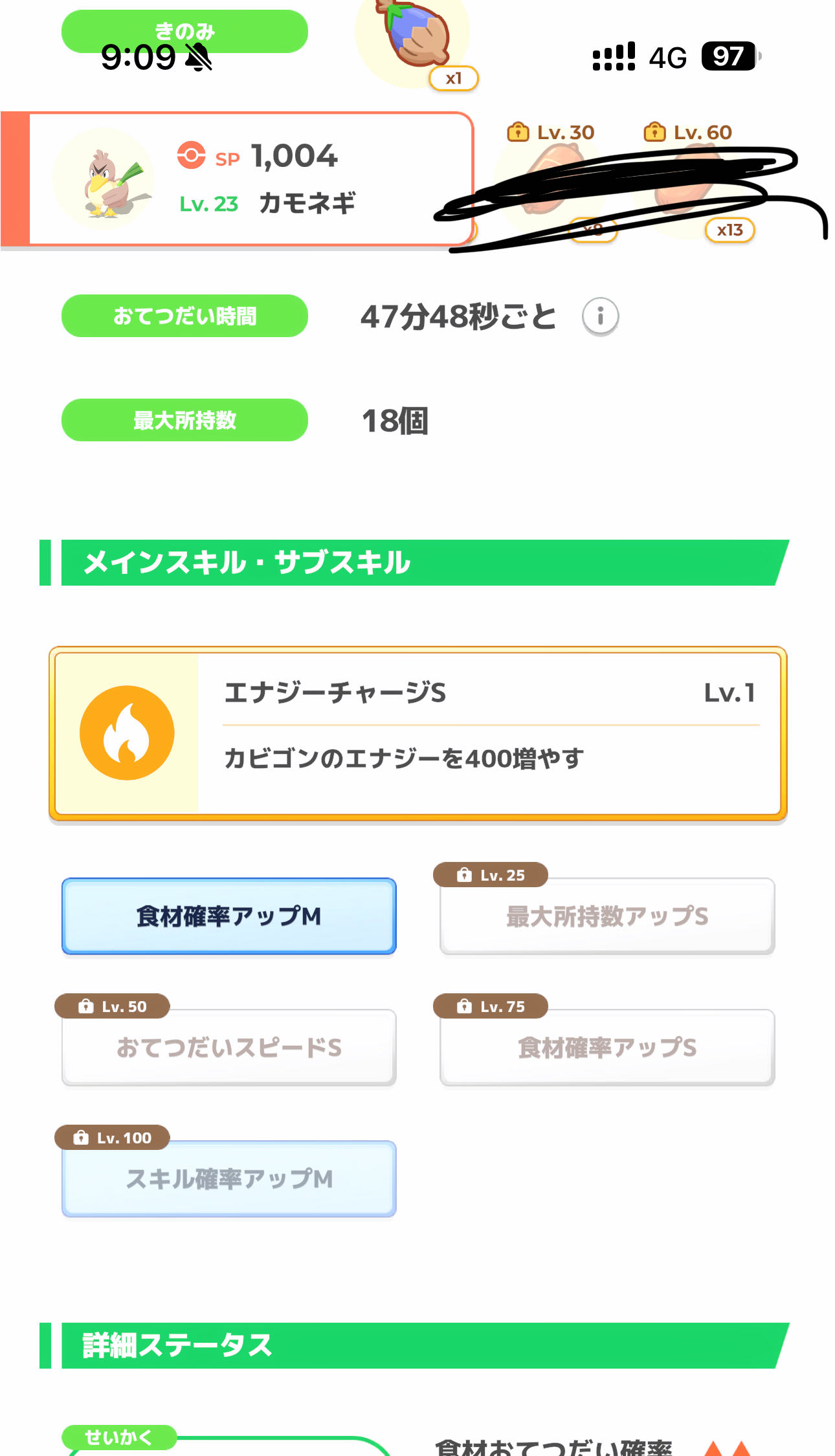Open the info icon beside おてつだい時間
Image resolution: width=835 pixels, height=1456 pixels.
pos(600,316)
